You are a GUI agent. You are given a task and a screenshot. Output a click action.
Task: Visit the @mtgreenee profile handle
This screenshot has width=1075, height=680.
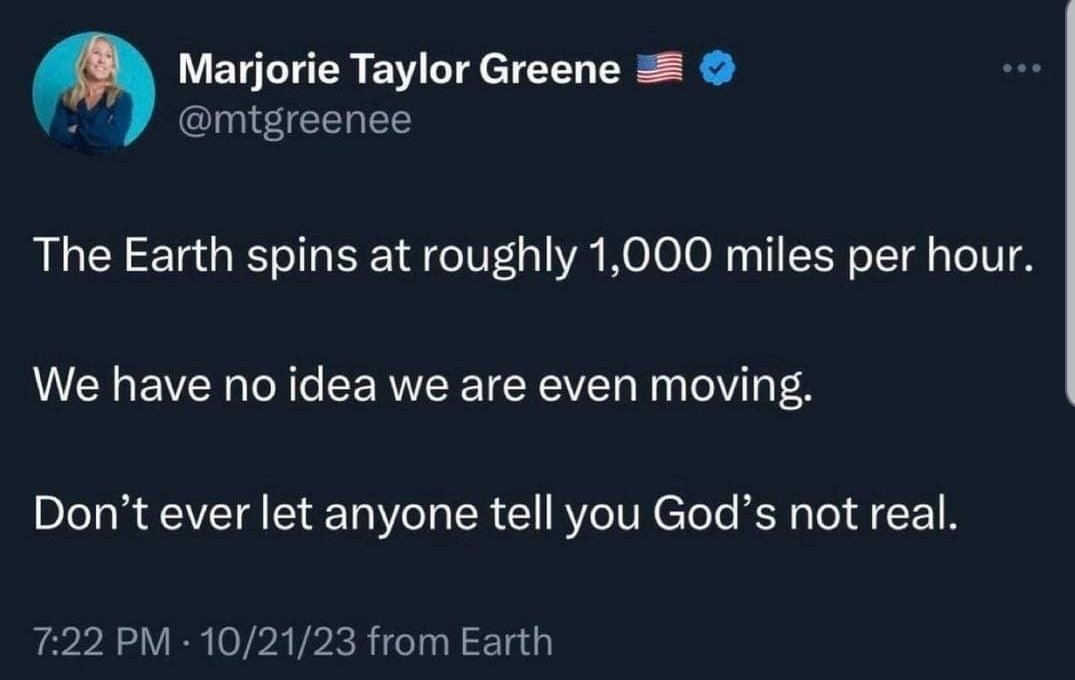click(294, 122)
